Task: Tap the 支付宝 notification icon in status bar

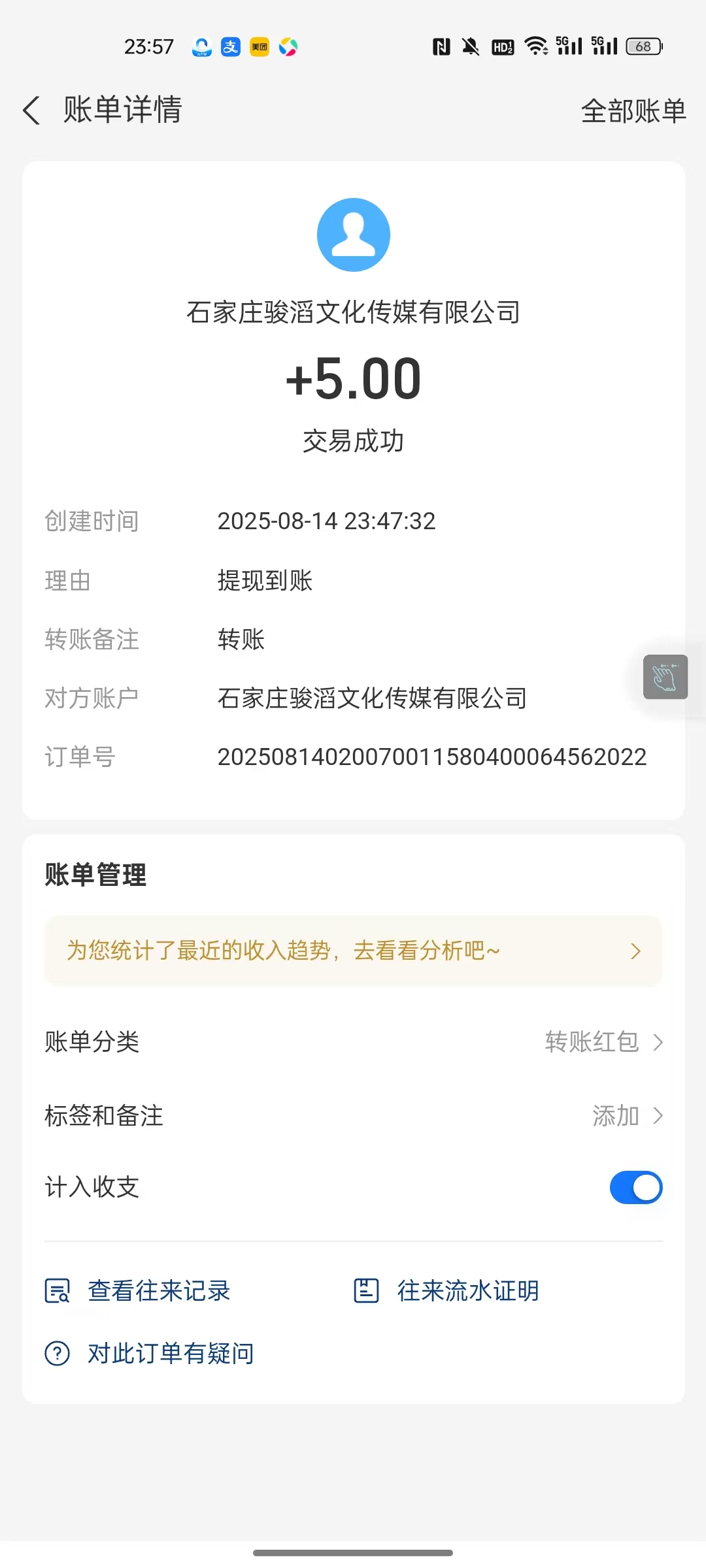Action: click(x=230, y=46)
